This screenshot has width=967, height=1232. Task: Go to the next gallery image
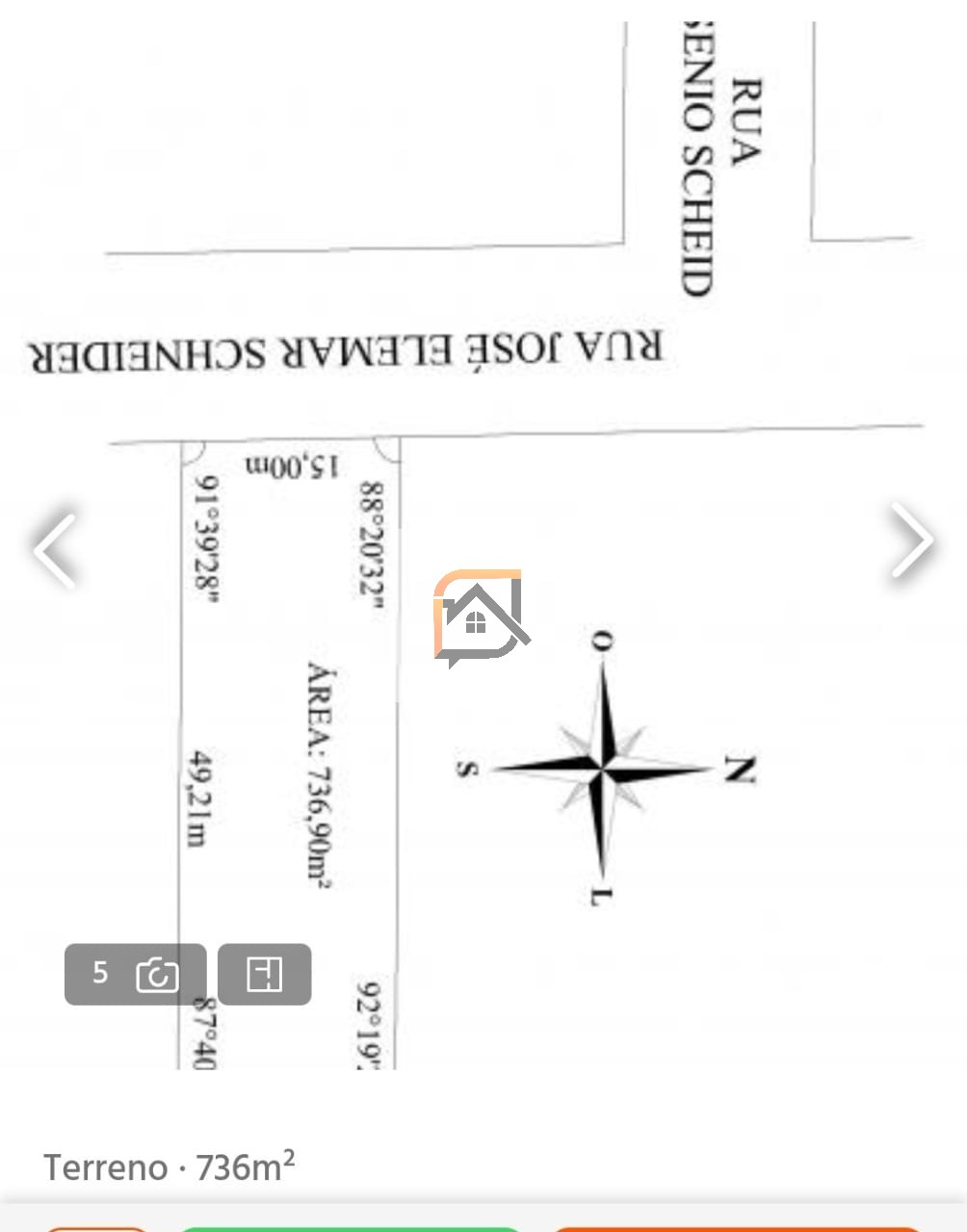pos(911,540)
